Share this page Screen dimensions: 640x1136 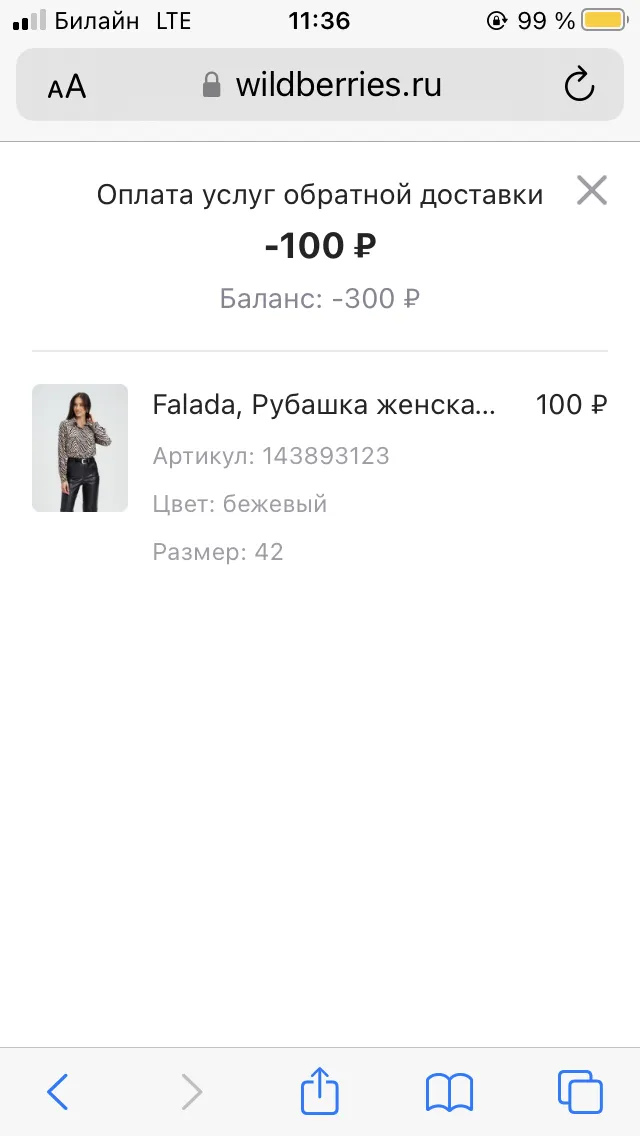pos(320,1089)
